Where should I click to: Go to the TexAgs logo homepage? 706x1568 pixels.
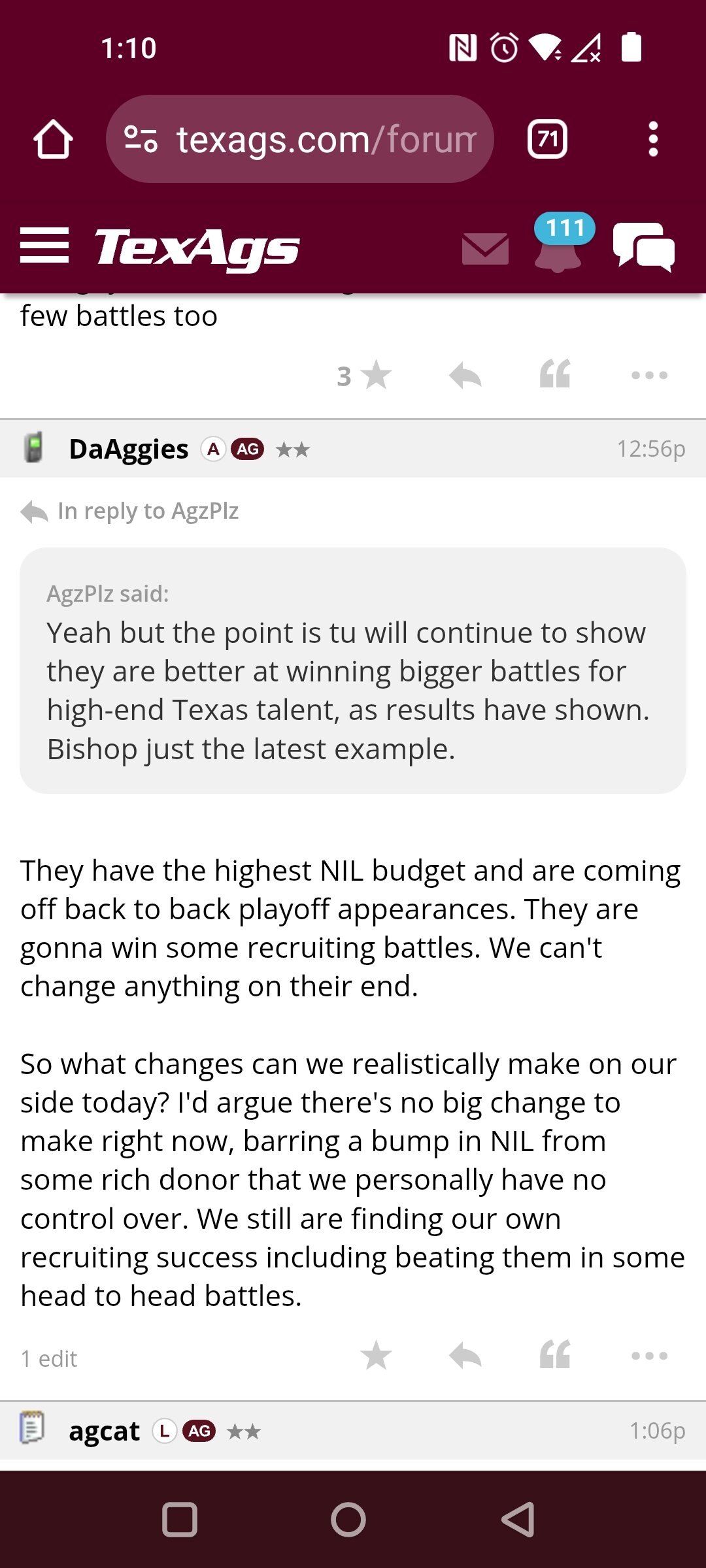coord(197,248)
